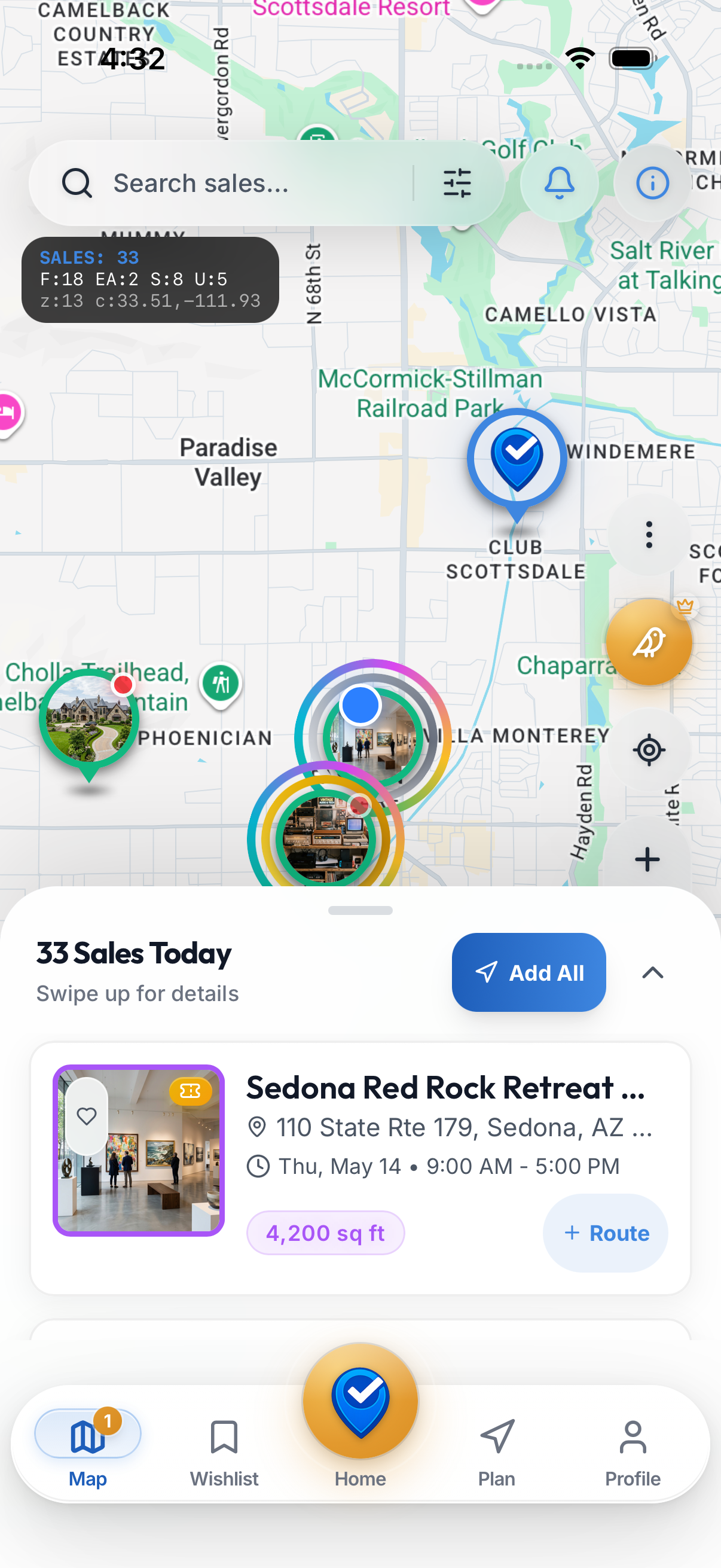Open the search filters icon
This screenshot has height=1568, width=721.
pyautogui.click(x=458, y=182)
